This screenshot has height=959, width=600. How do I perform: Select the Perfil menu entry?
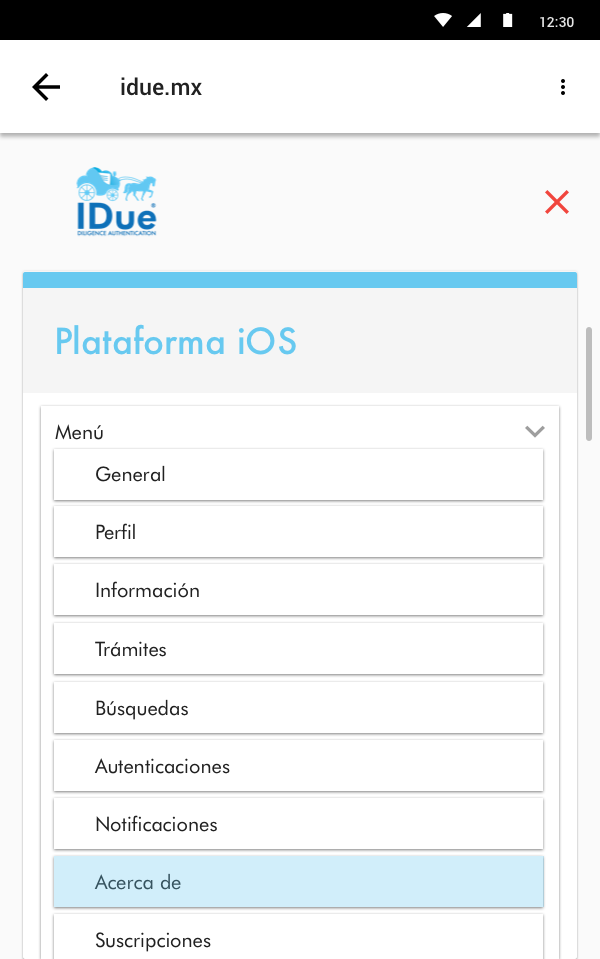coord(298,532)
